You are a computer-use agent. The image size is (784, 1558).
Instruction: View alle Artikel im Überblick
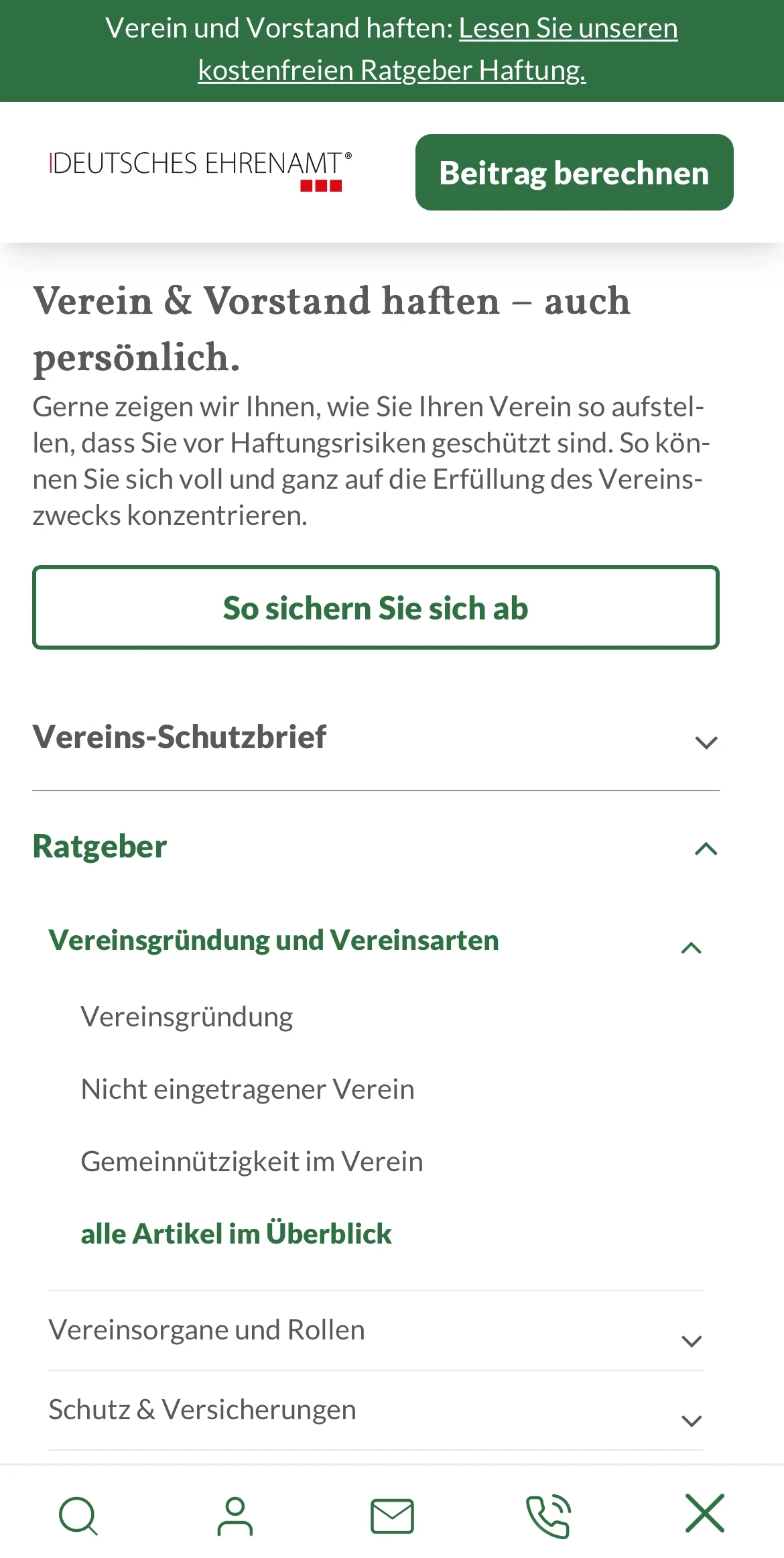point(236,1234)
